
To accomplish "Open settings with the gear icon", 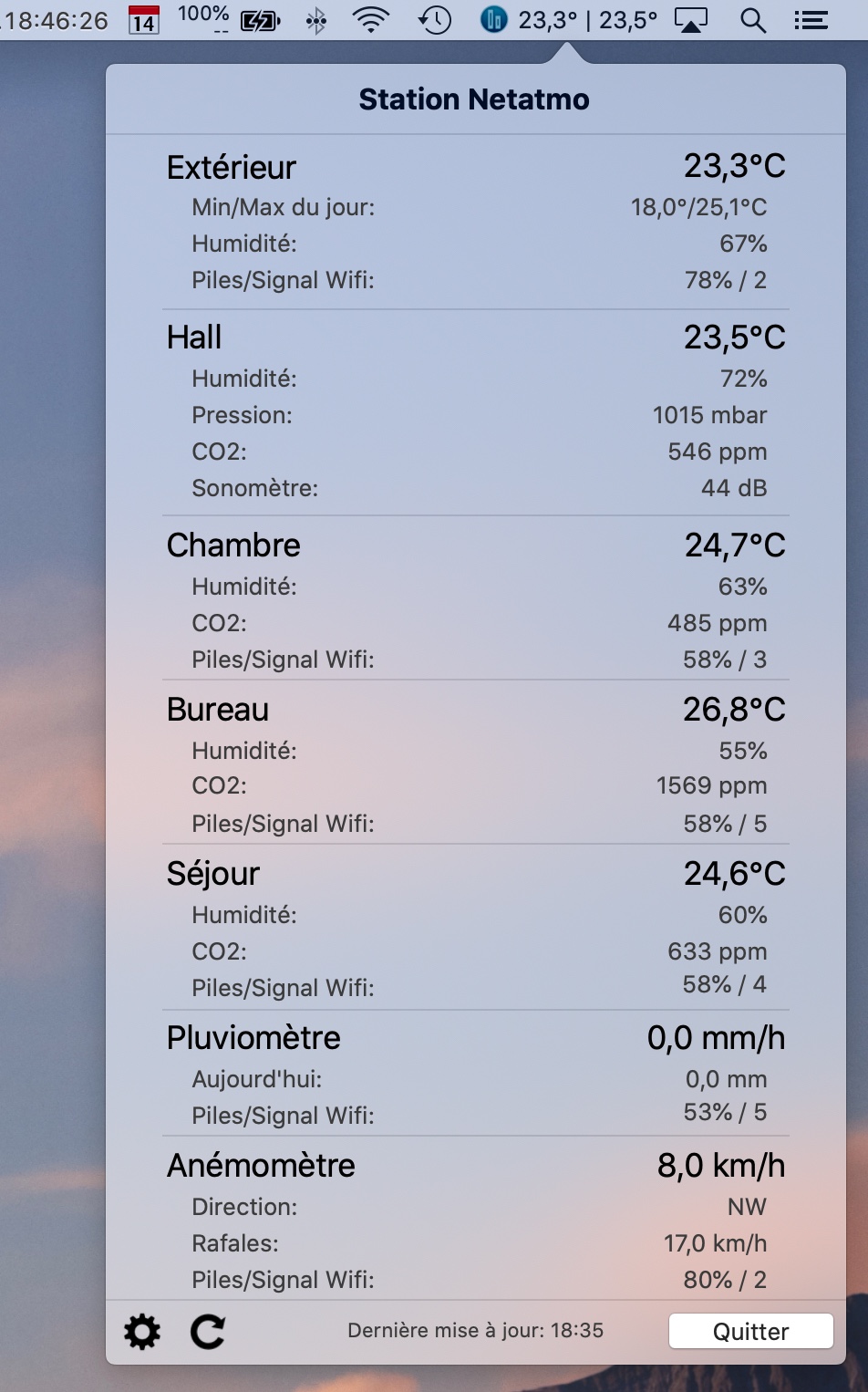I will 142,1332.
